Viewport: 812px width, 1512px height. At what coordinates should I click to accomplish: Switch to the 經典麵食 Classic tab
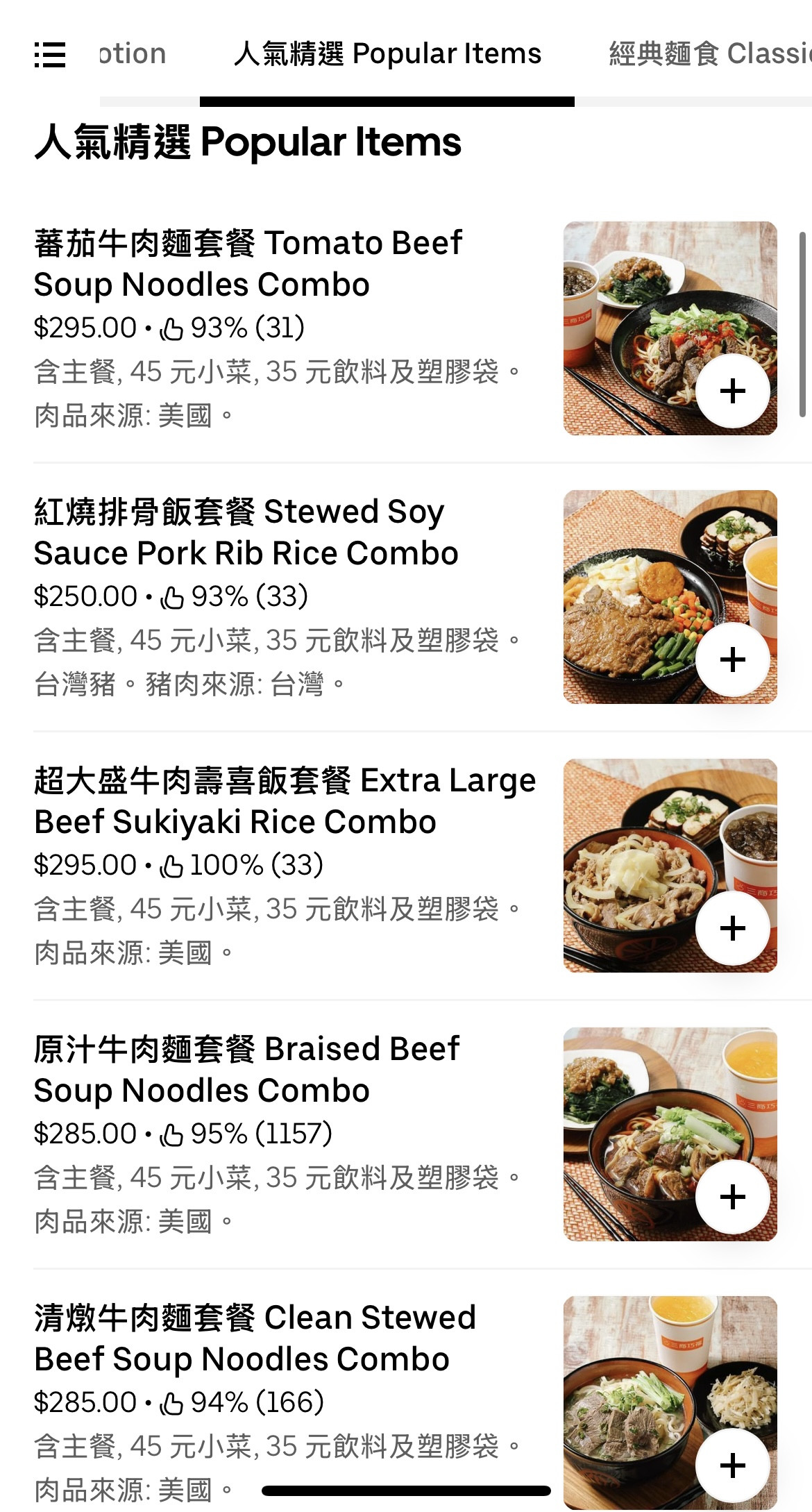709,55
